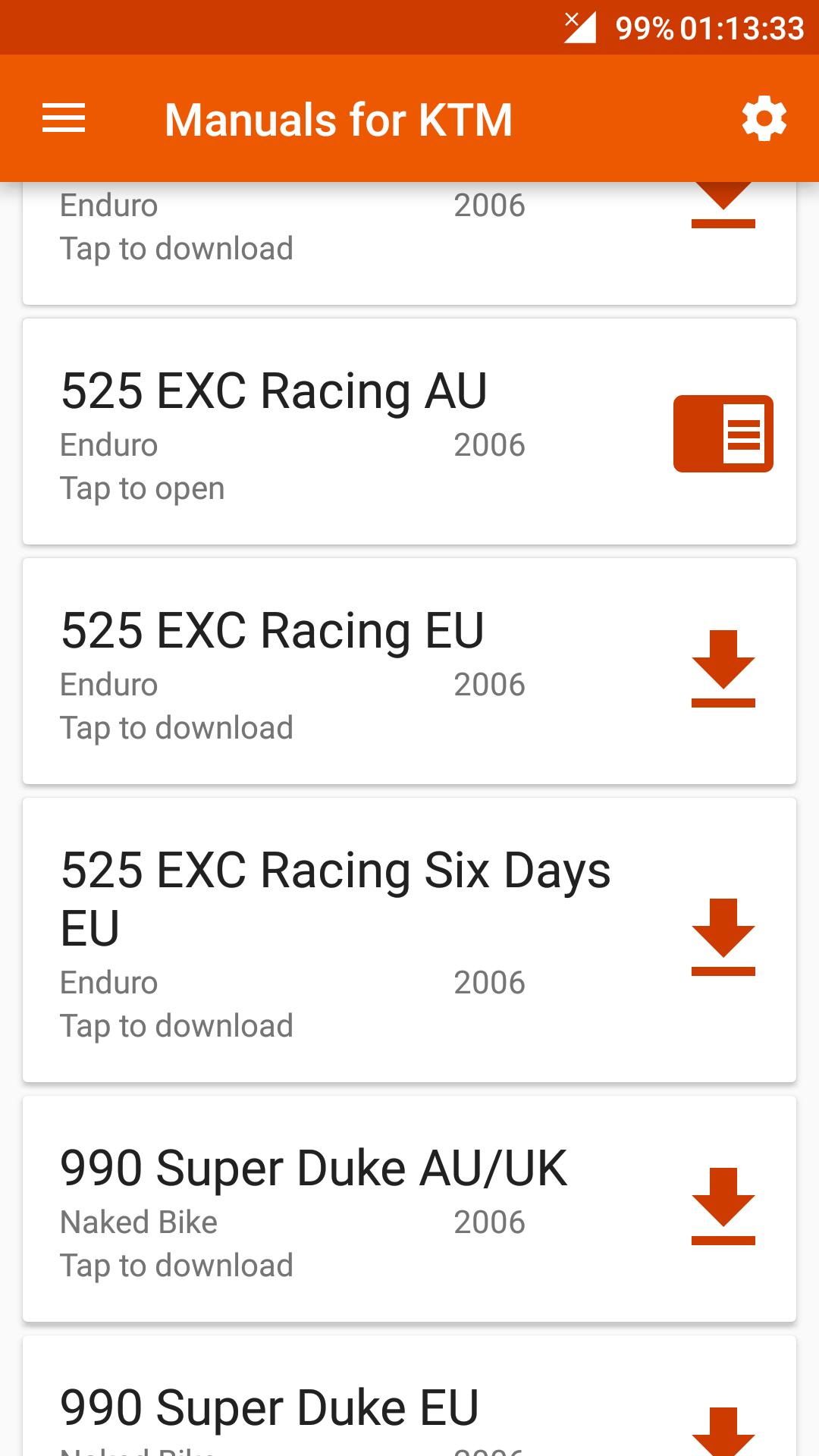
Task: Open the navigation drawer with the hamburger icon
Action: click(x=64, y=118)
